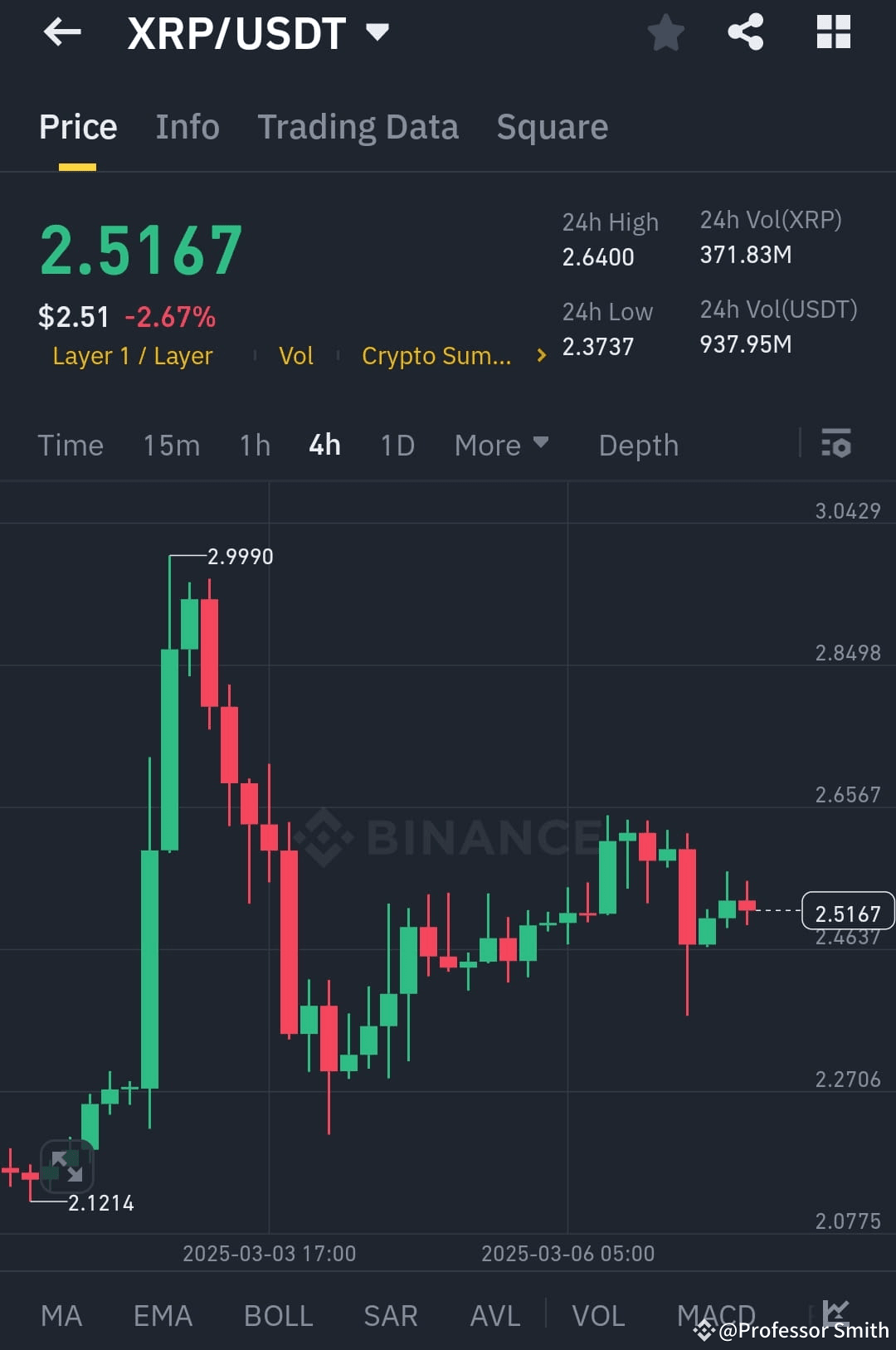Enable the BOLL indicator
The image size is (896, 1350).
[x=278, y=1315]
